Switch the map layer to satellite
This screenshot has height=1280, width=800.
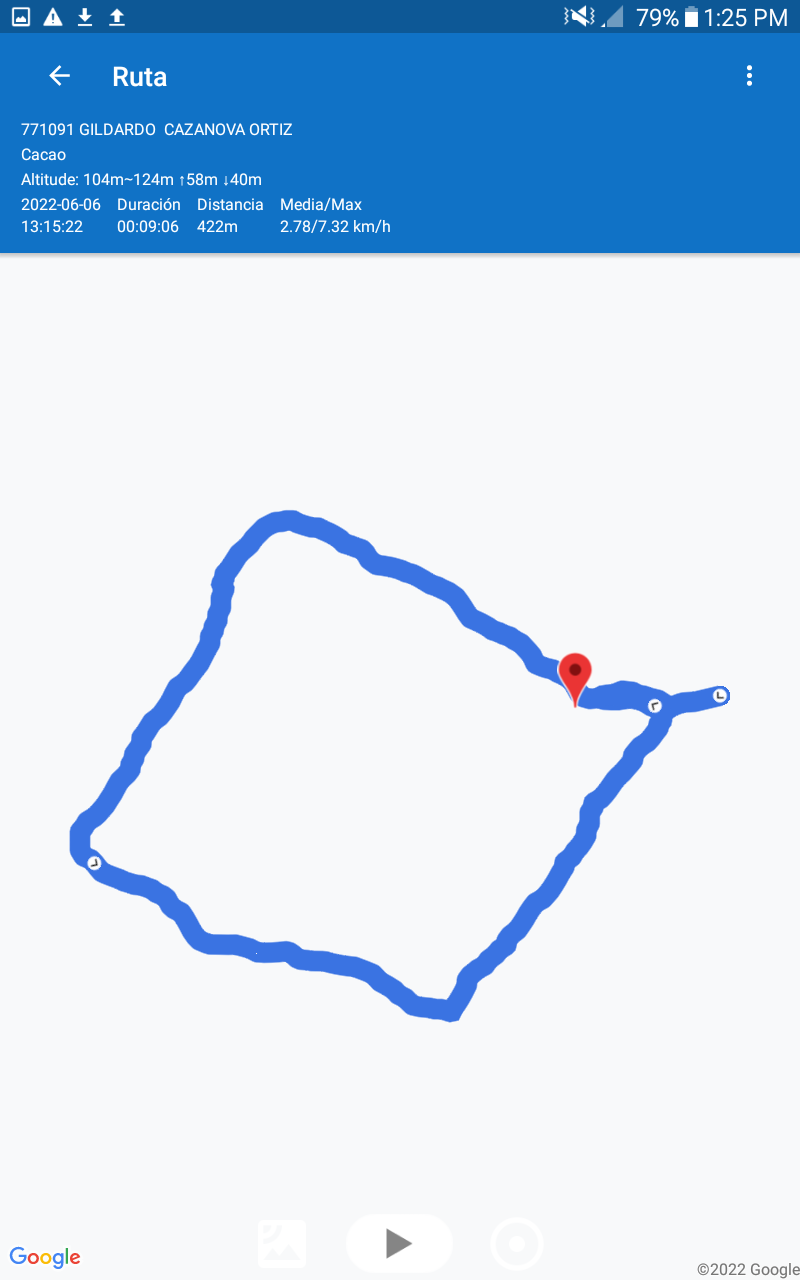point(282,1244)
